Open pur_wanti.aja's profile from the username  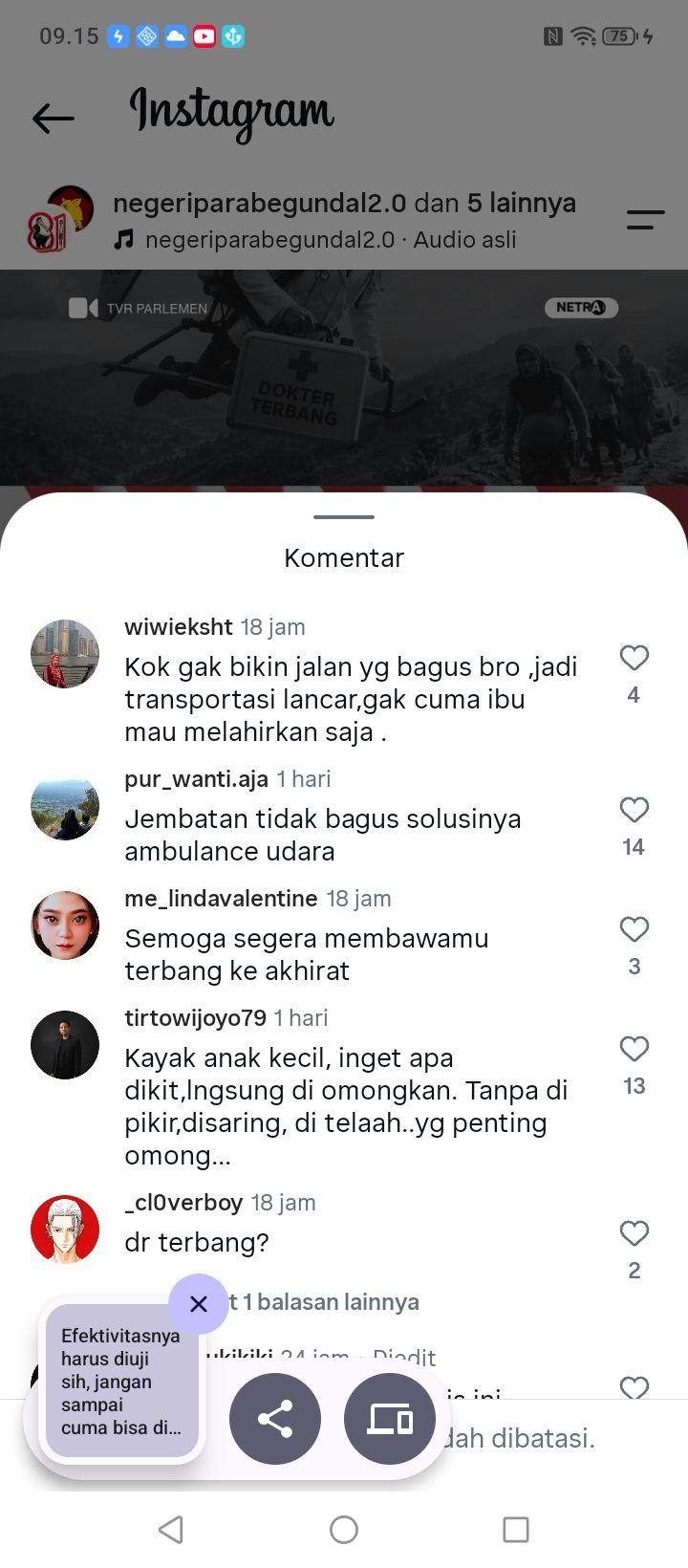point(196,779)
